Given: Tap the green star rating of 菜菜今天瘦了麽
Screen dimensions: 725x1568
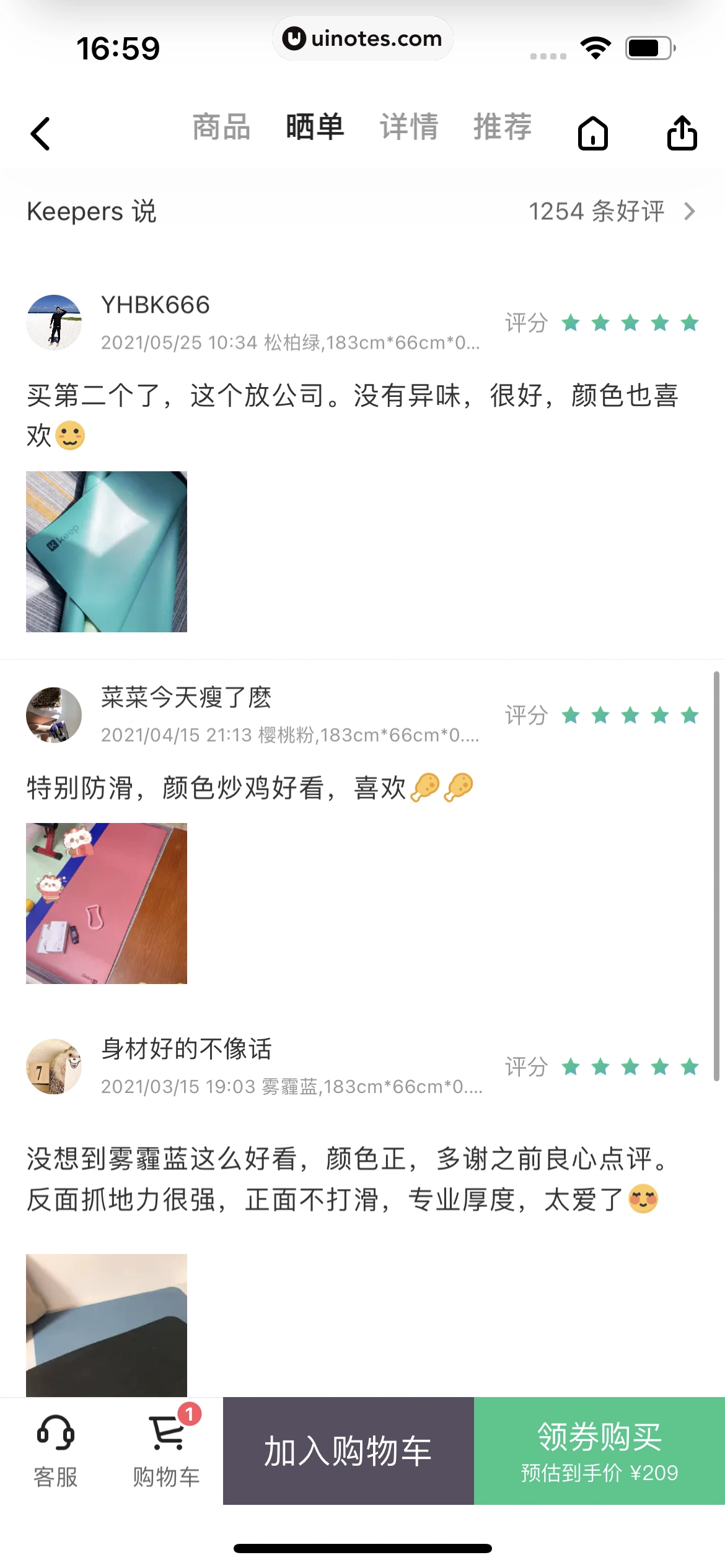Looking at the screenshot, I should point(630,715).
